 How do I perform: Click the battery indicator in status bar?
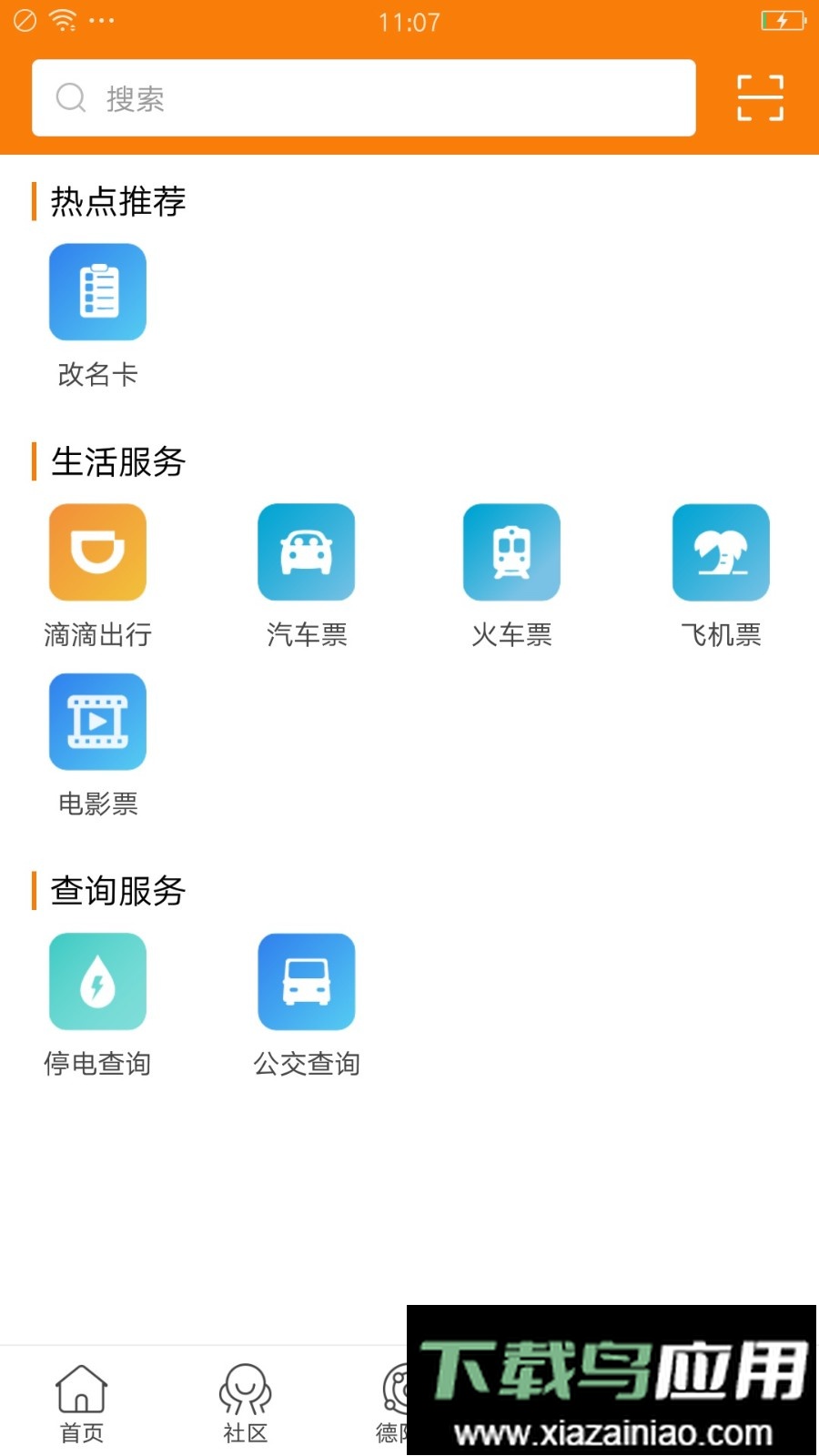pyautogui.click(x=783, y=20)
